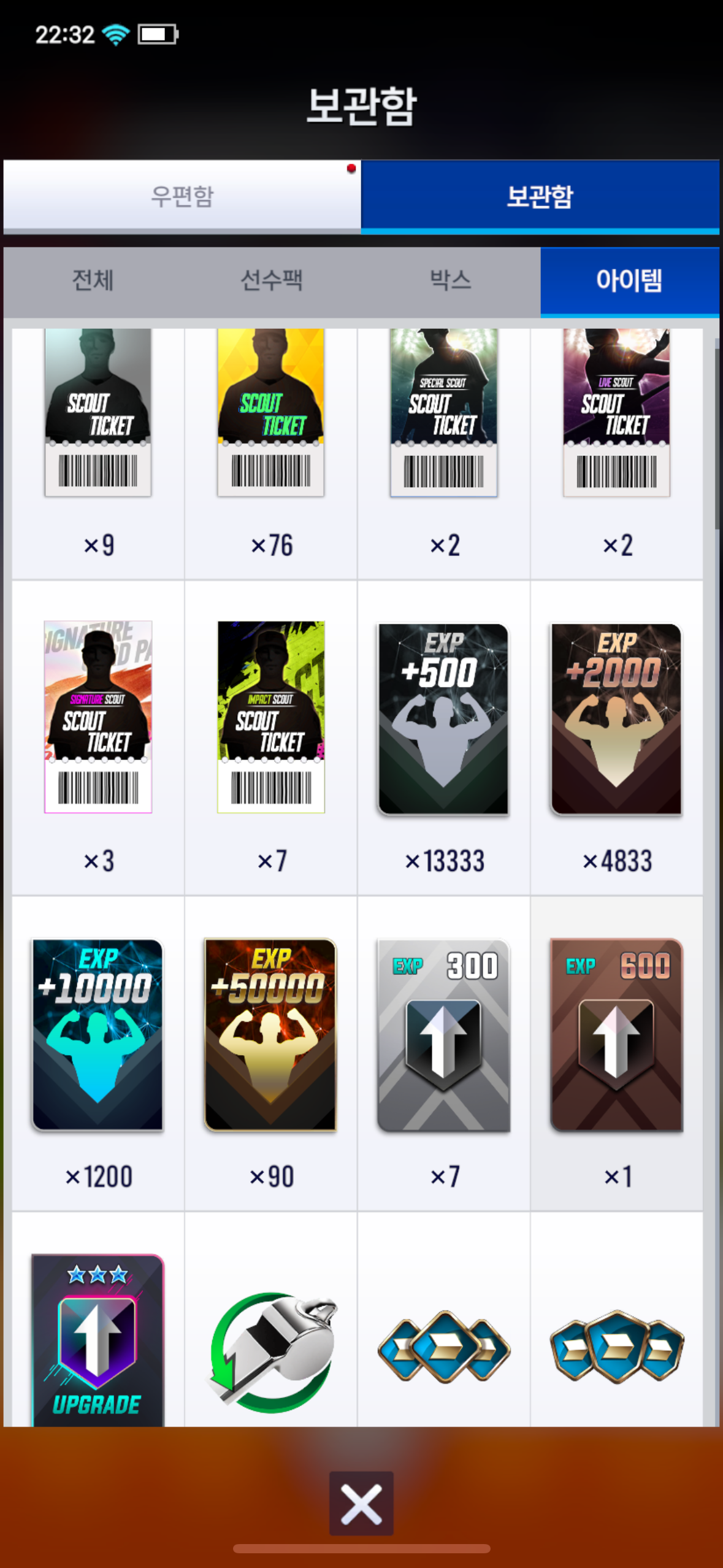
Task: Select the EXP +500 card
Action: [444, 738]
